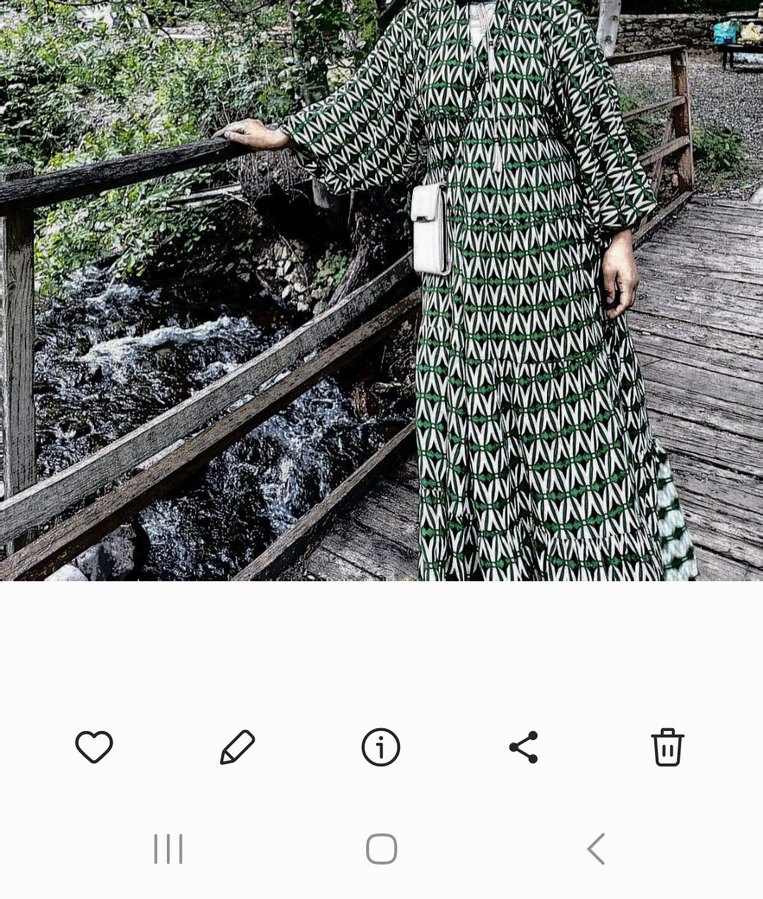Delete this photo with the trash icon
The image size is (763, 899).
click(x=667, y=747)
